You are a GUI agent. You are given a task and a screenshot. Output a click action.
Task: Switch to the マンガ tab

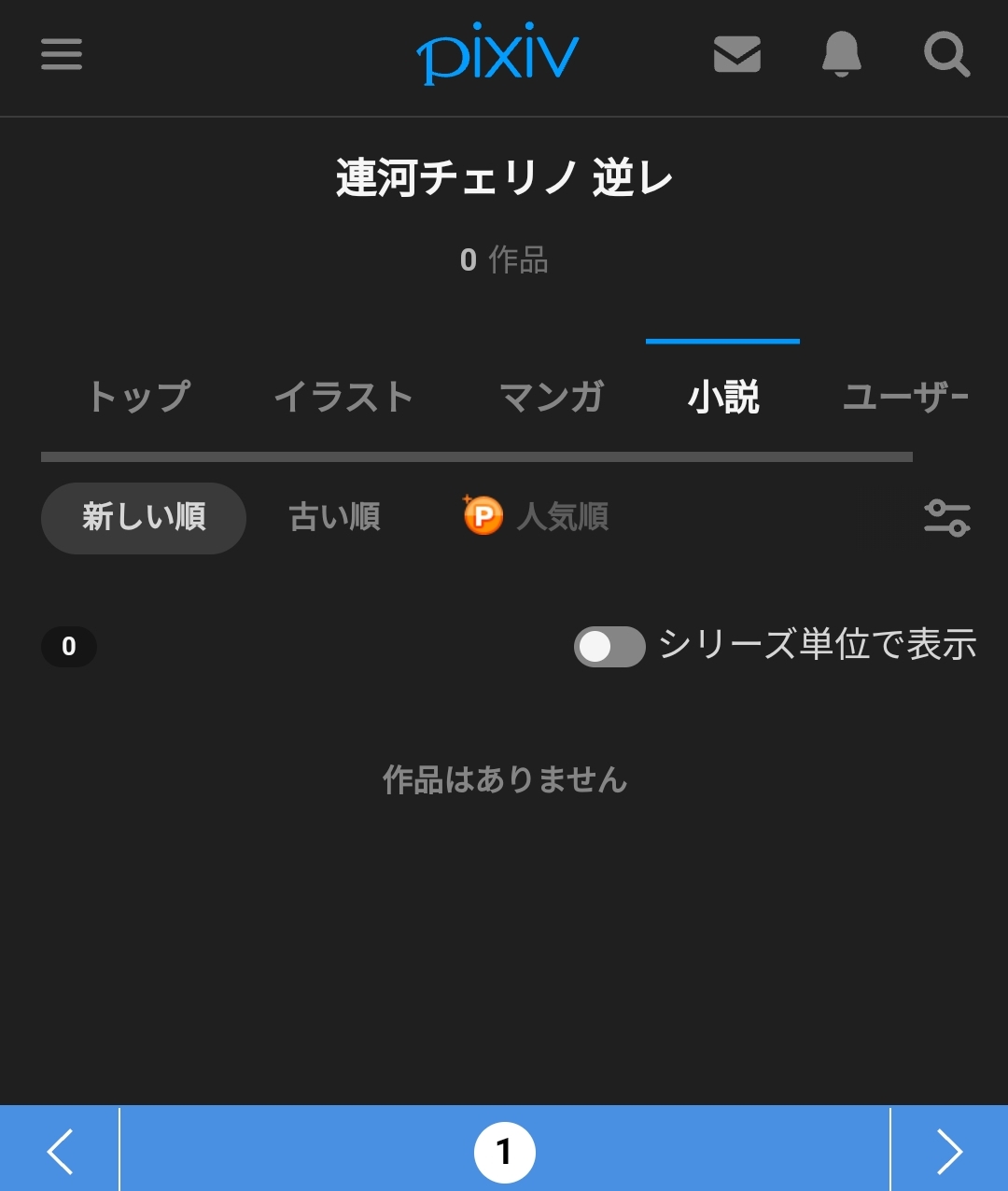tap(553, 398)
